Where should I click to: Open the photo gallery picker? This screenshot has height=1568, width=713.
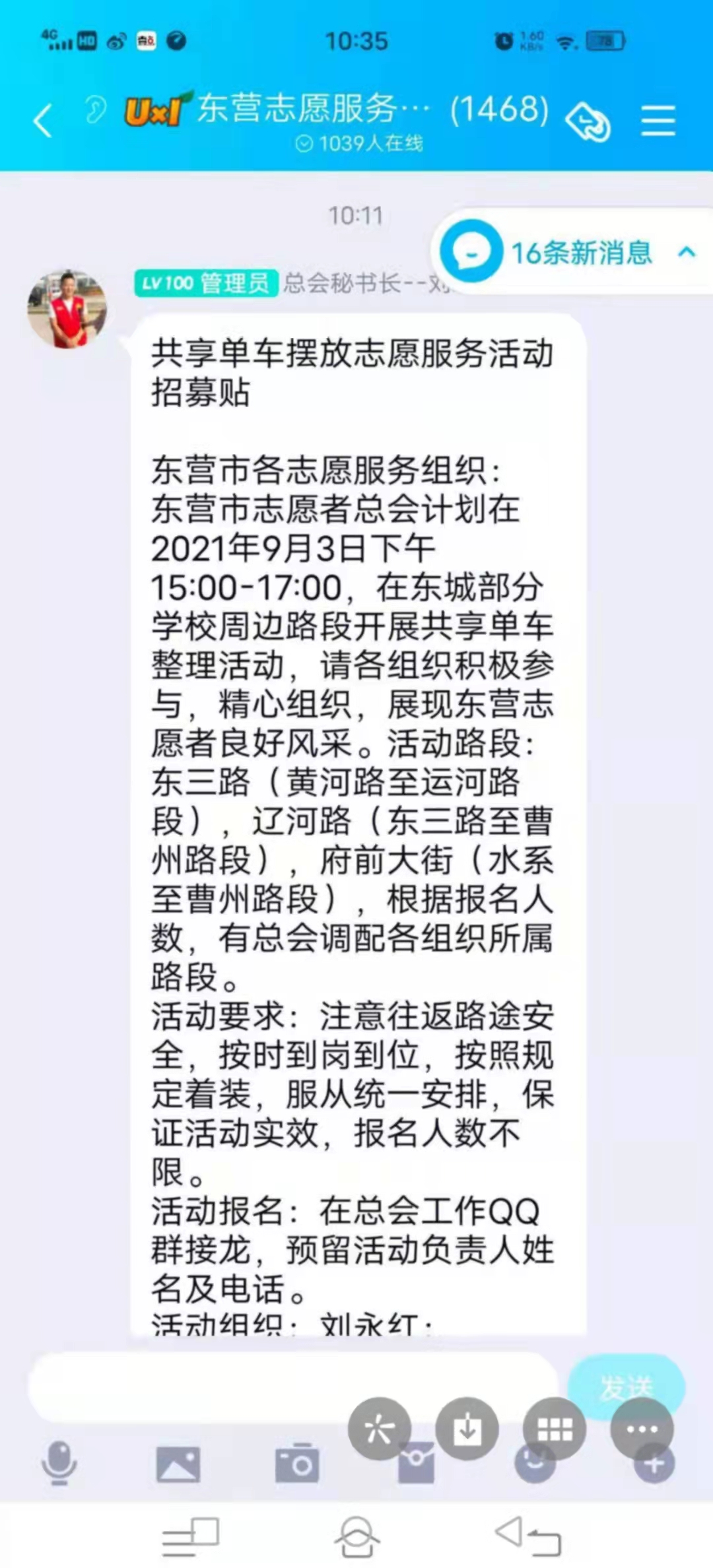(178, 1464)
